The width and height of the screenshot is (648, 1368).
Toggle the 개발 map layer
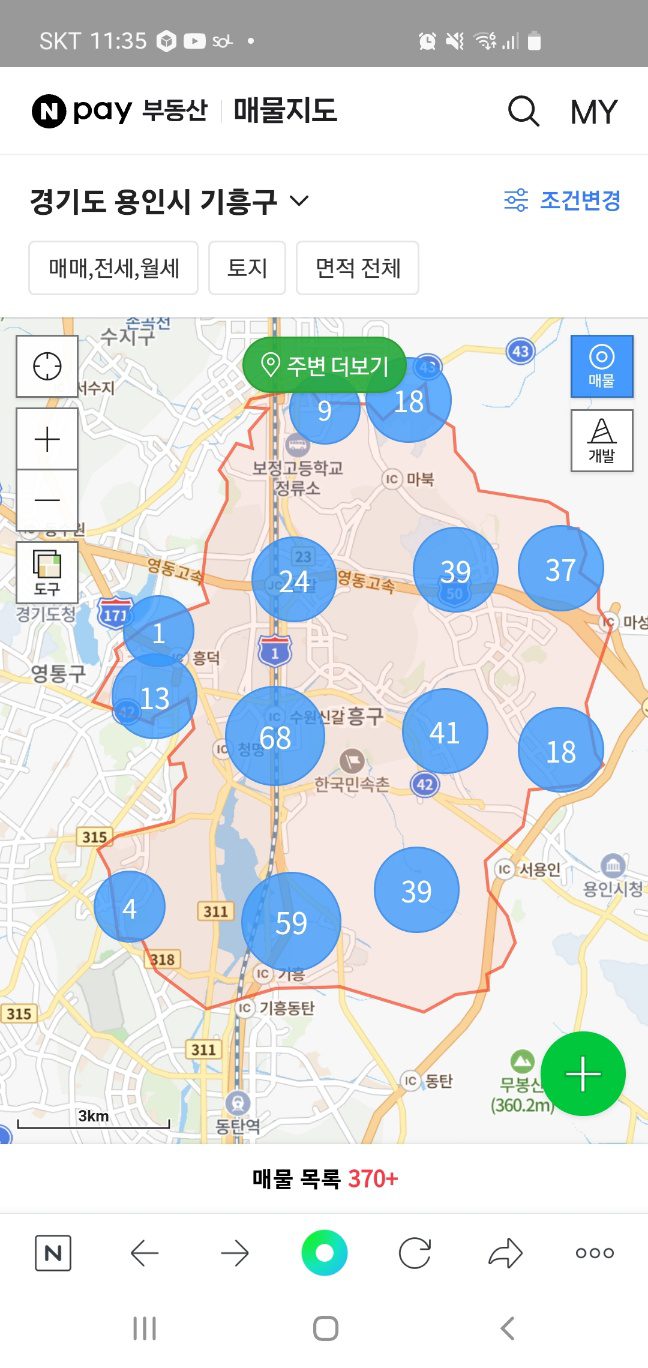tap(602, 440)
